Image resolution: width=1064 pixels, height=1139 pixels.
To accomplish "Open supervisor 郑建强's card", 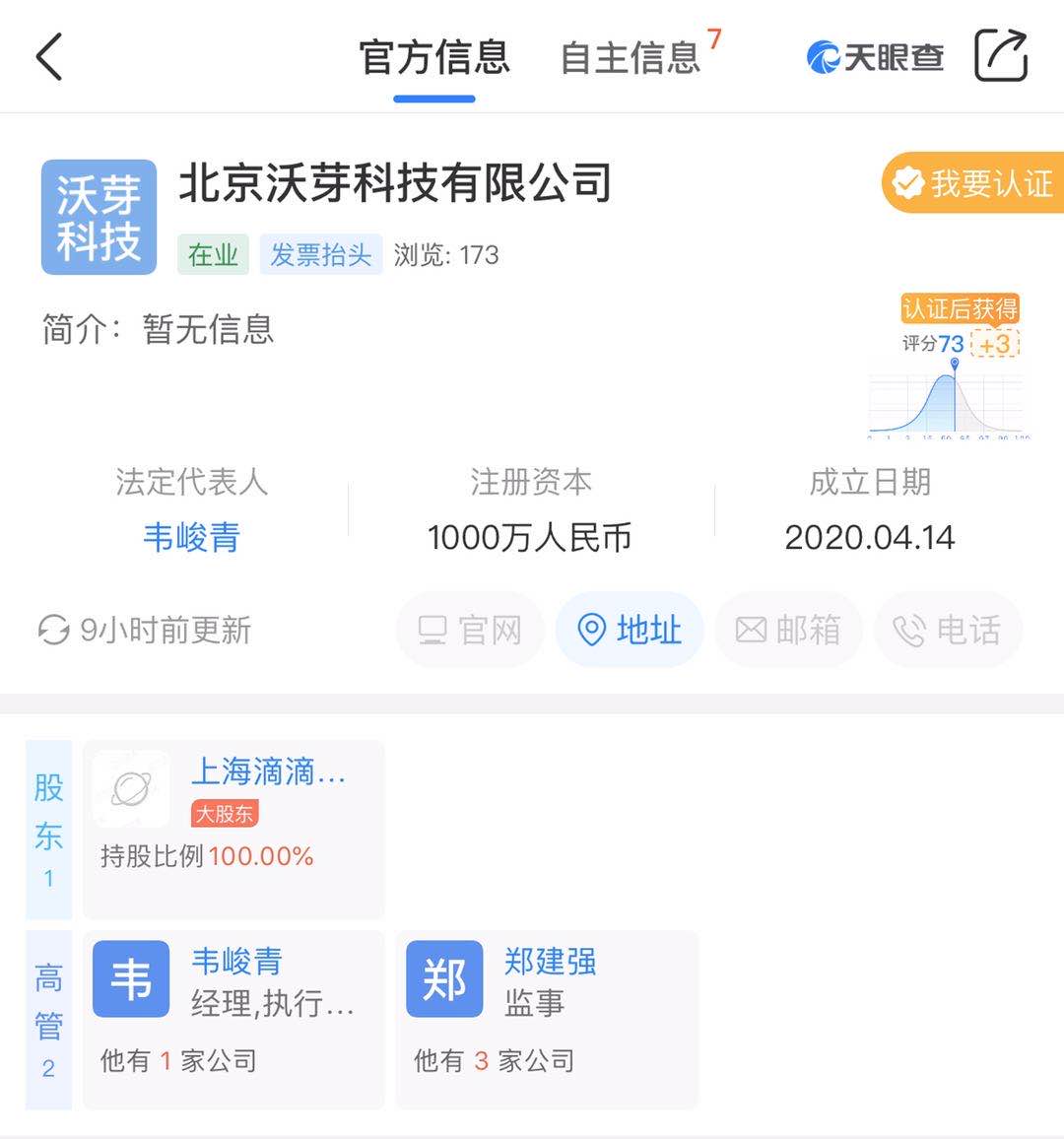I will [x=547, y=1019].
